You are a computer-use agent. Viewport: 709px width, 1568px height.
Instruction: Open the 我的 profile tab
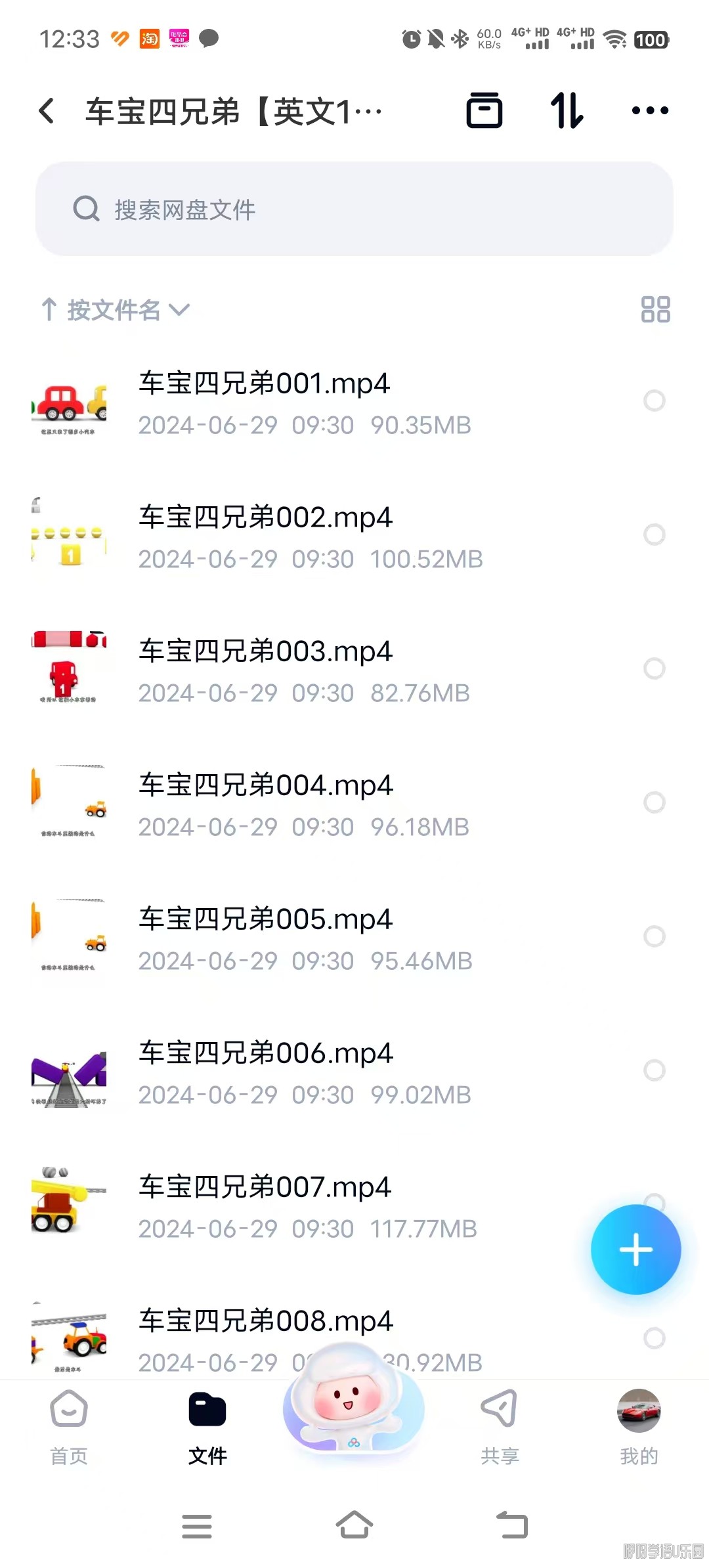coord(639,1425)
